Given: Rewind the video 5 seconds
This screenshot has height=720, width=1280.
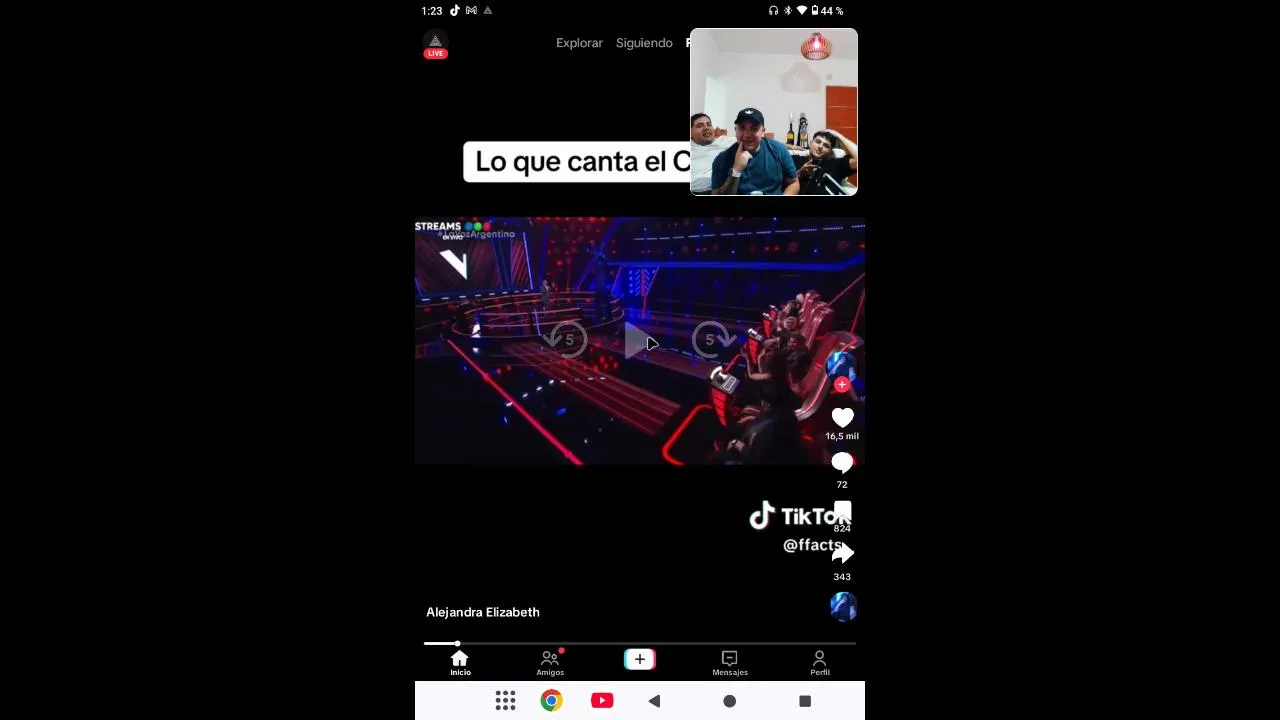Looking at the screenshot, I should [566, 340].
